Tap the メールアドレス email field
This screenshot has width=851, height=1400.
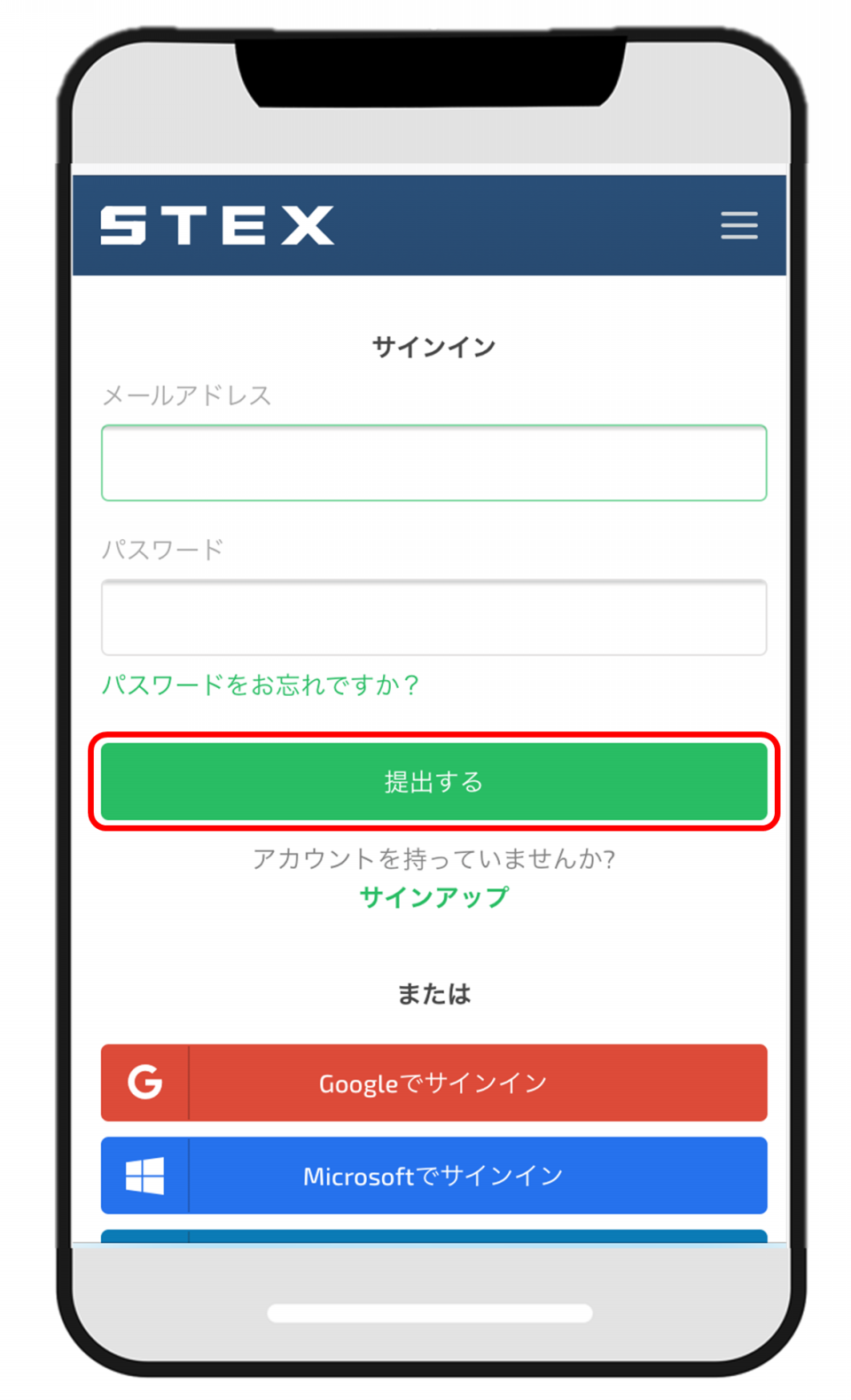tap(433, 463)
